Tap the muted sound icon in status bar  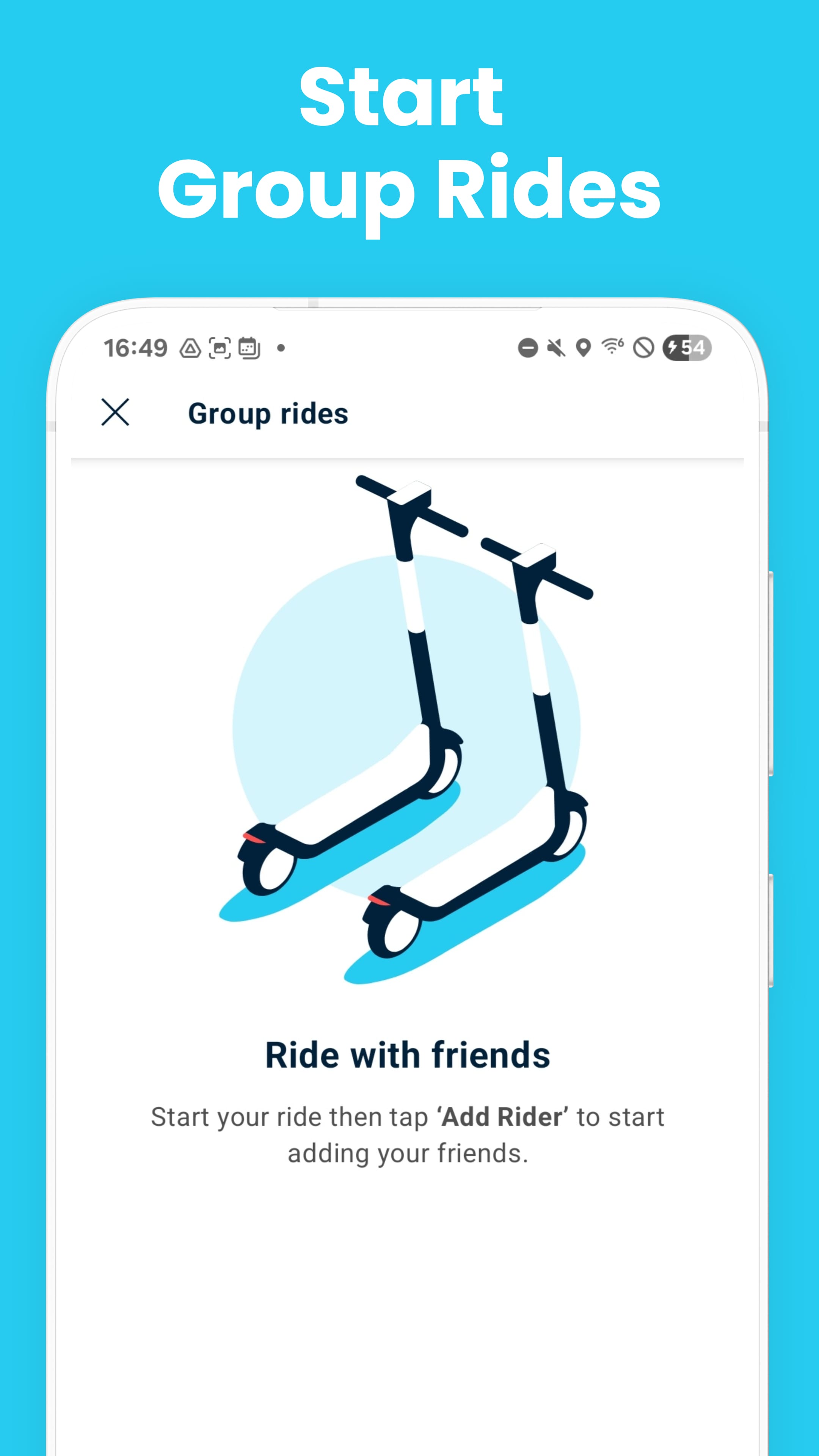coord(557,349)
